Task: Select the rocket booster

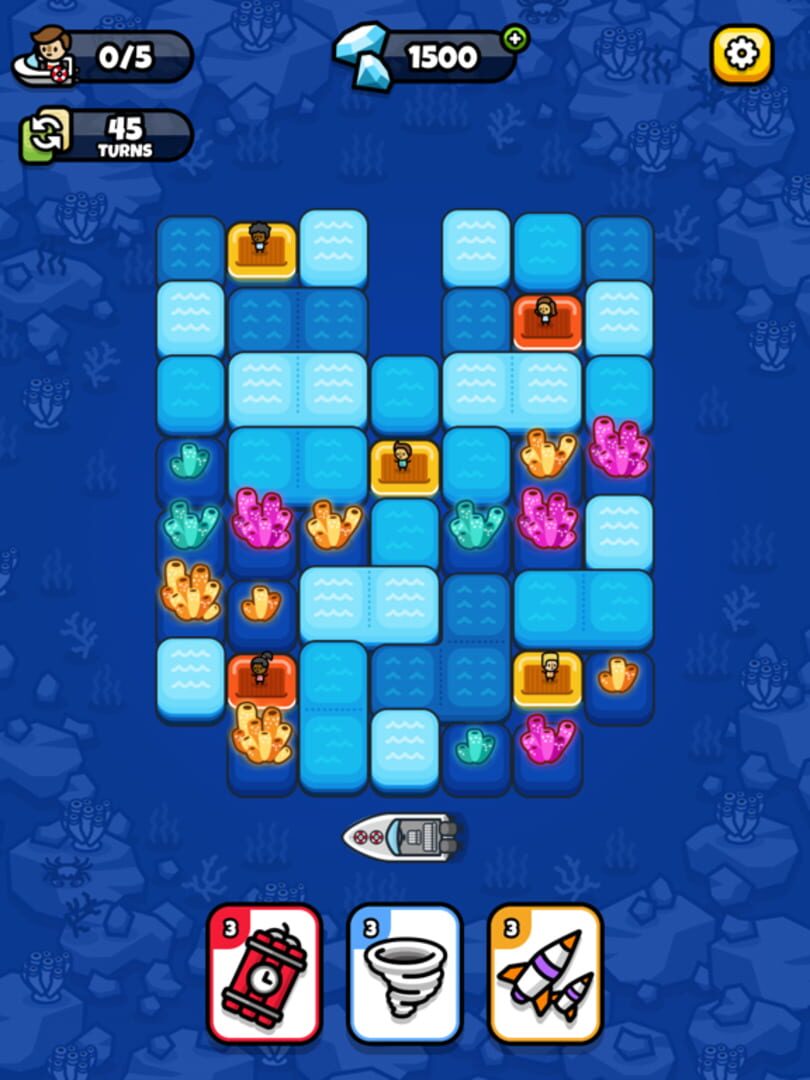Action: click(545, 973)
